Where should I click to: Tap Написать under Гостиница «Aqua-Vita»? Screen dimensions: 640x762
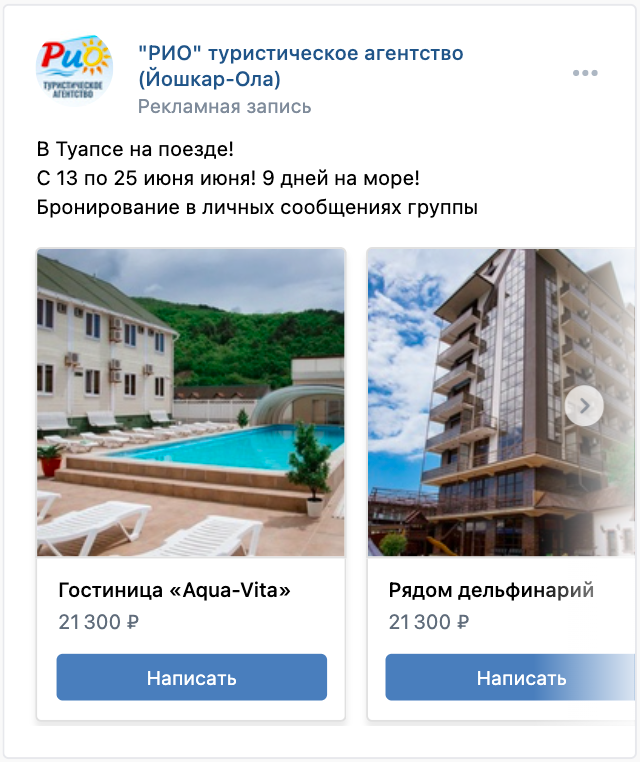[192, 678]
